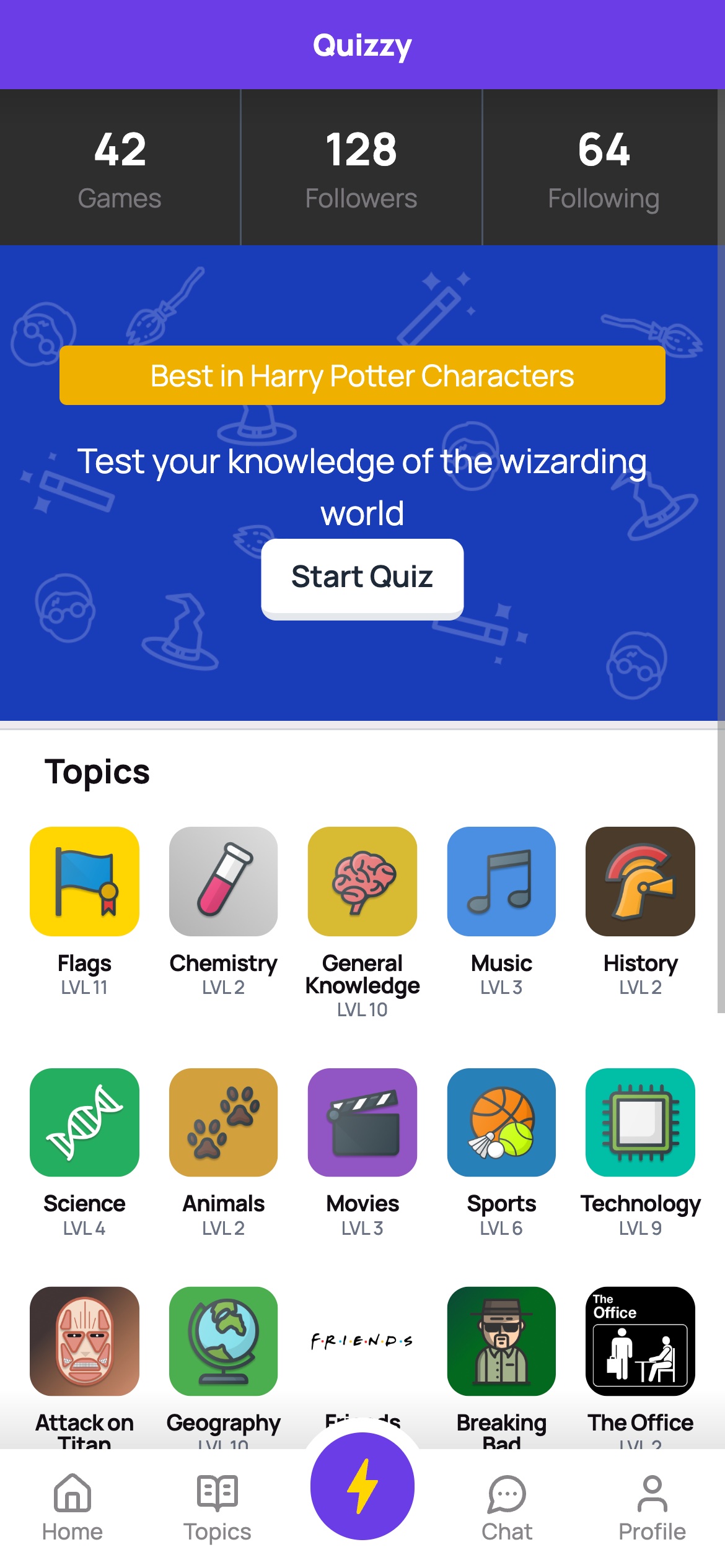Screen dimensions: 725x1568
Task: Tap the lightning bolt quick play button
Action: pyautogui.click(x=362, y=1486)
